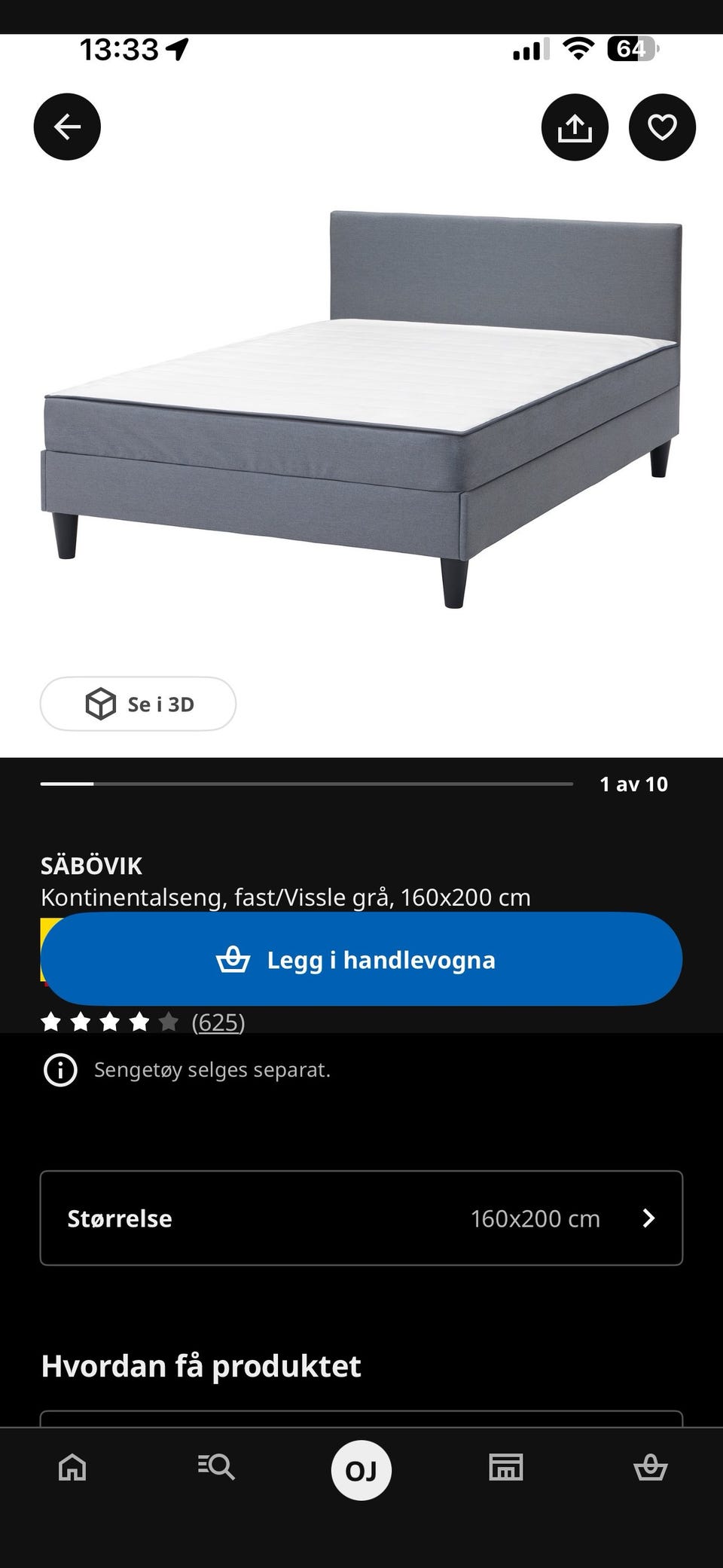Go back with the arrow button
This screenshot has height=1568, width=723.
(x=67, y=127)
